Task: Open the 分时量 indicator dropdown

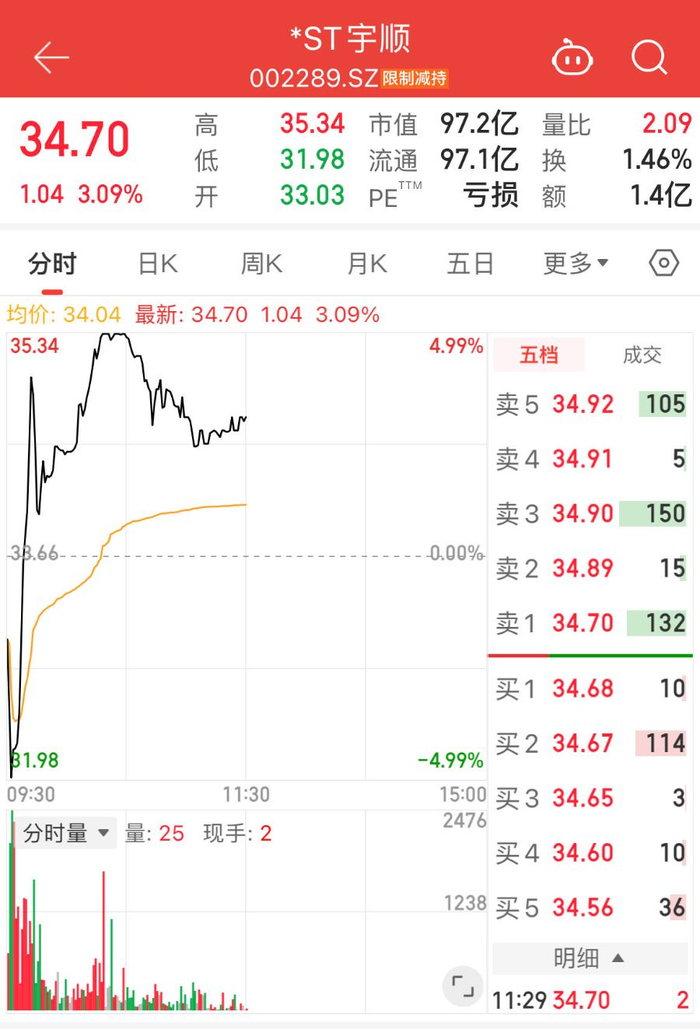Action: coord(66,833)
